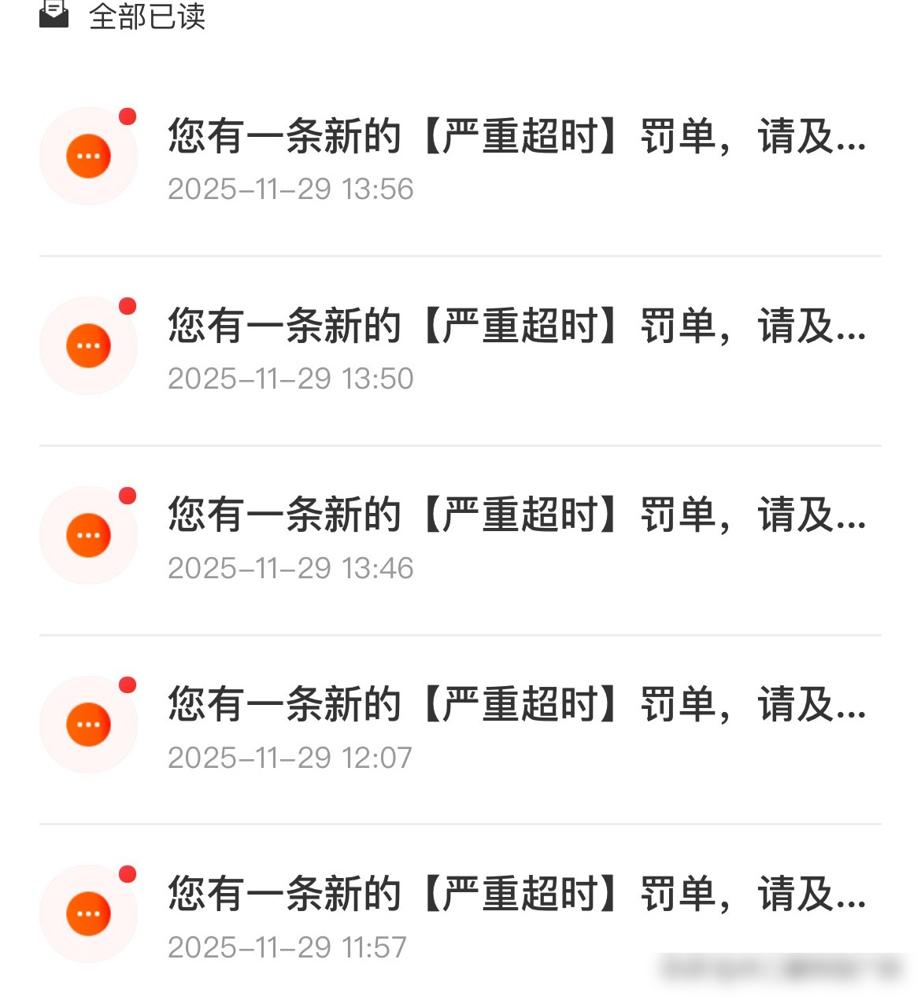Mark all messages as read (全部已读)
Image resolution: width=921 pixels, height=1000 pixels.
click(x=145, y=16)
